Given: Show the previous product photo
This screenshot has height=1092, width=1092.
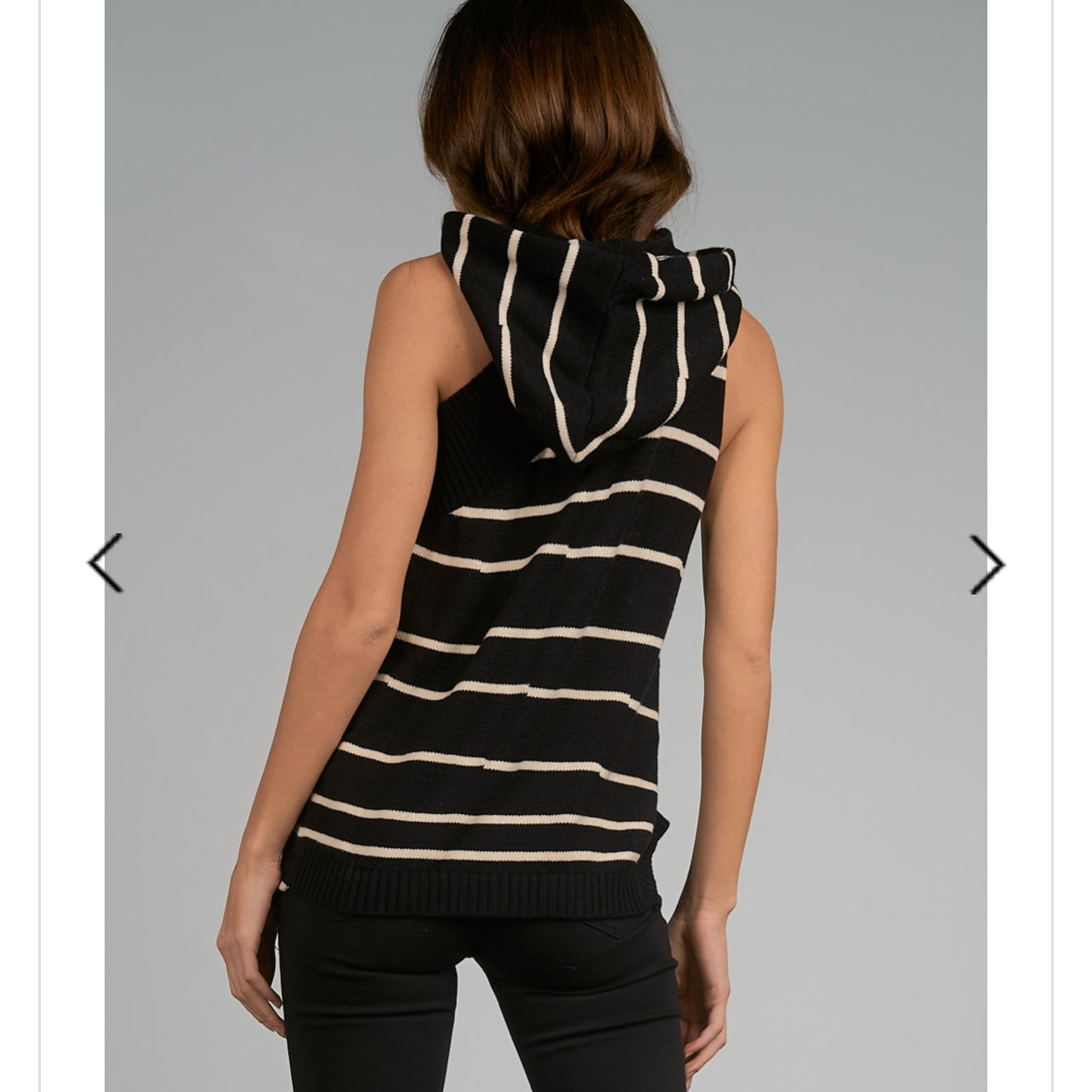Looking at the screenshot, I should point(105,563).
